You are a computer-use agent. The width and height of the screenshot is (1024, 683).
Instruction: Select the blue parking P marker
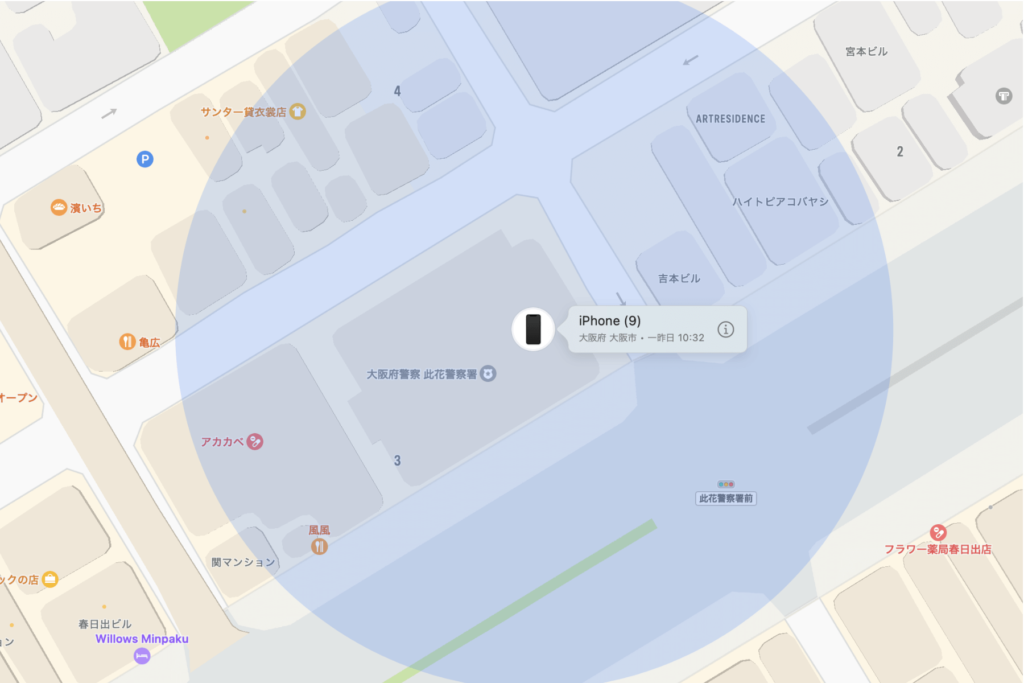(x=146, y=158)
